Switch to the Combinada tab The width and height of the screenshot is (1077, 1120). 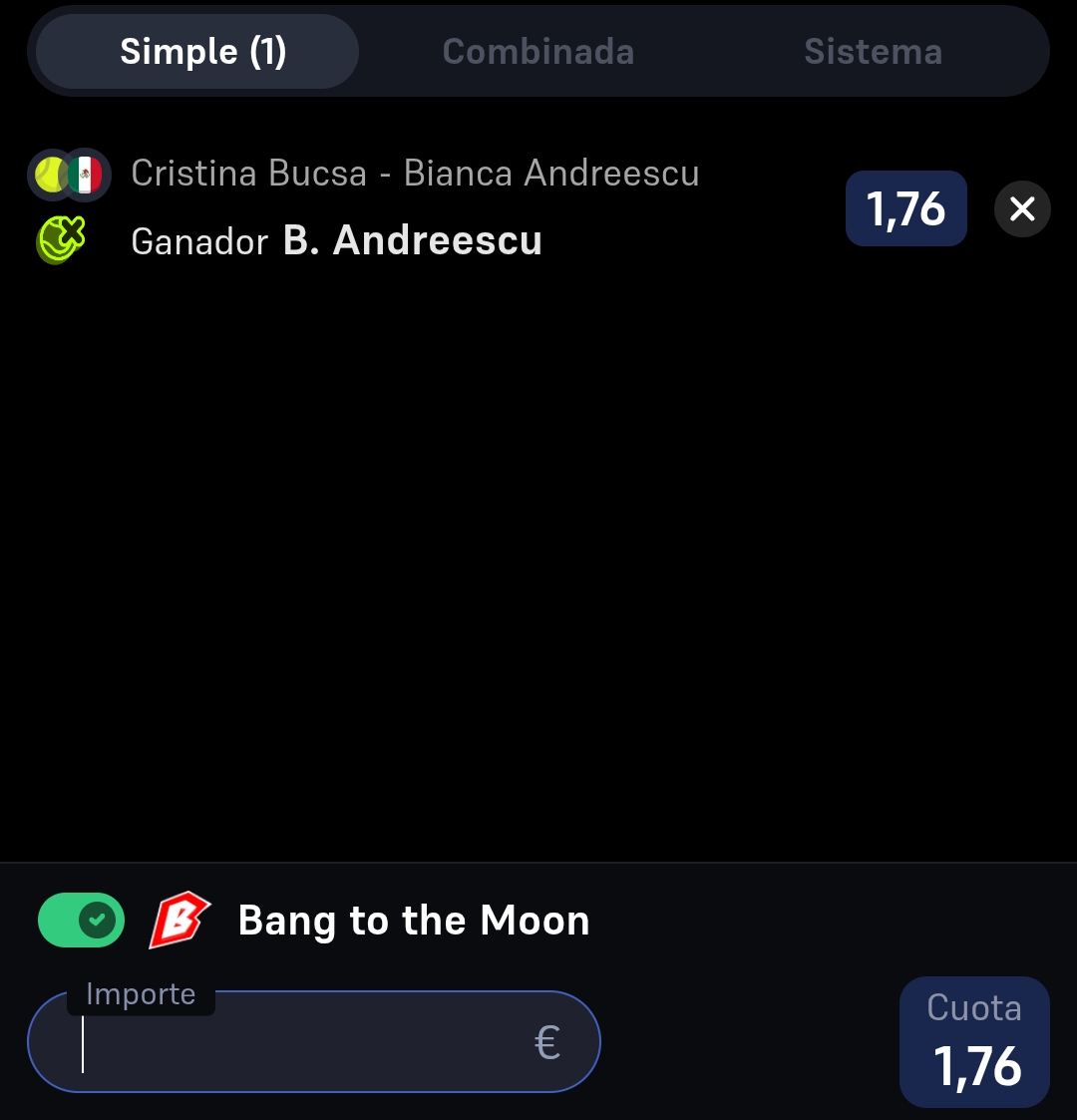[538, 52]
